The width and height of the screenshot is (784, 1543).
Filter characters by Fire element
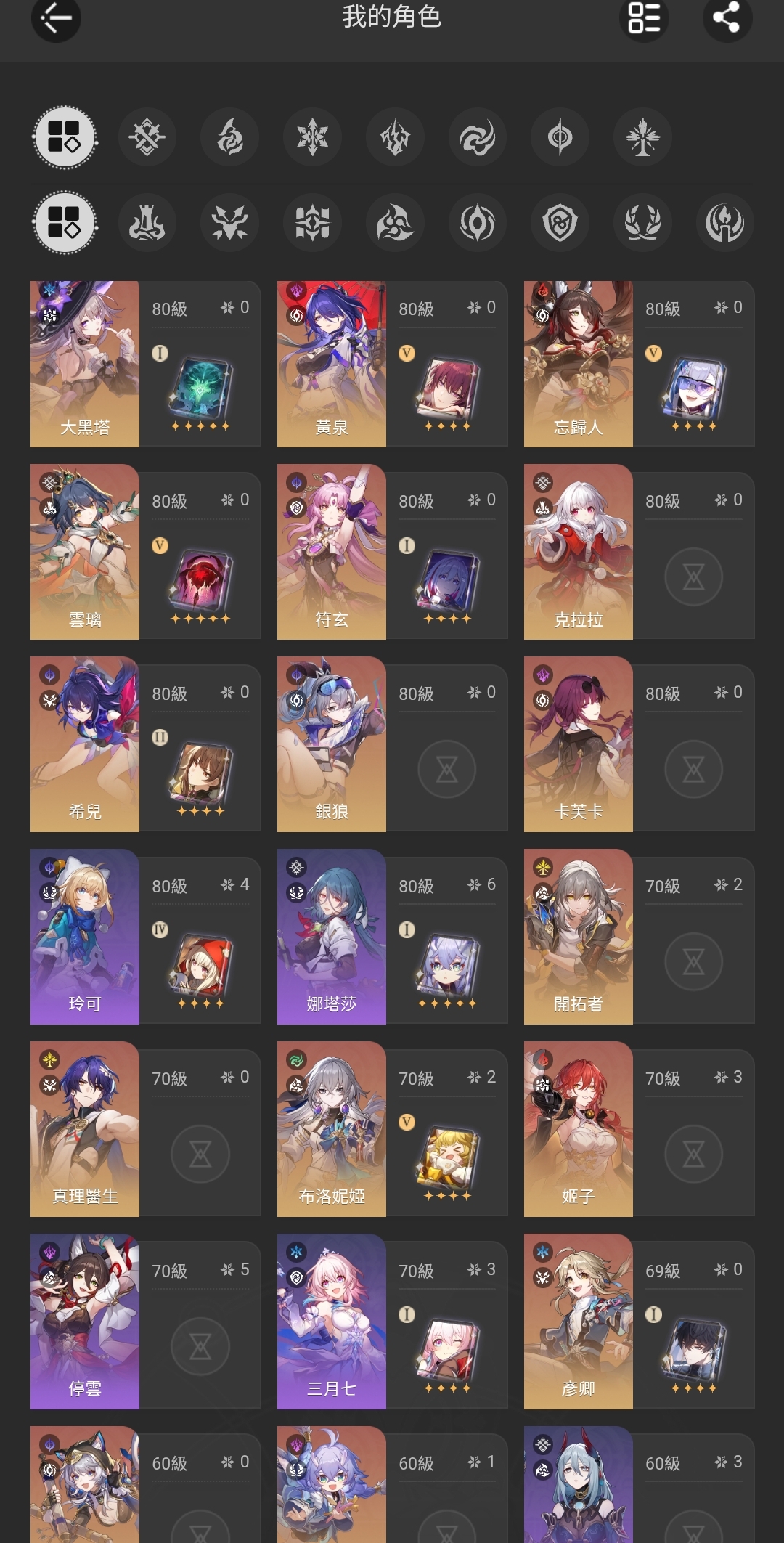230,137
